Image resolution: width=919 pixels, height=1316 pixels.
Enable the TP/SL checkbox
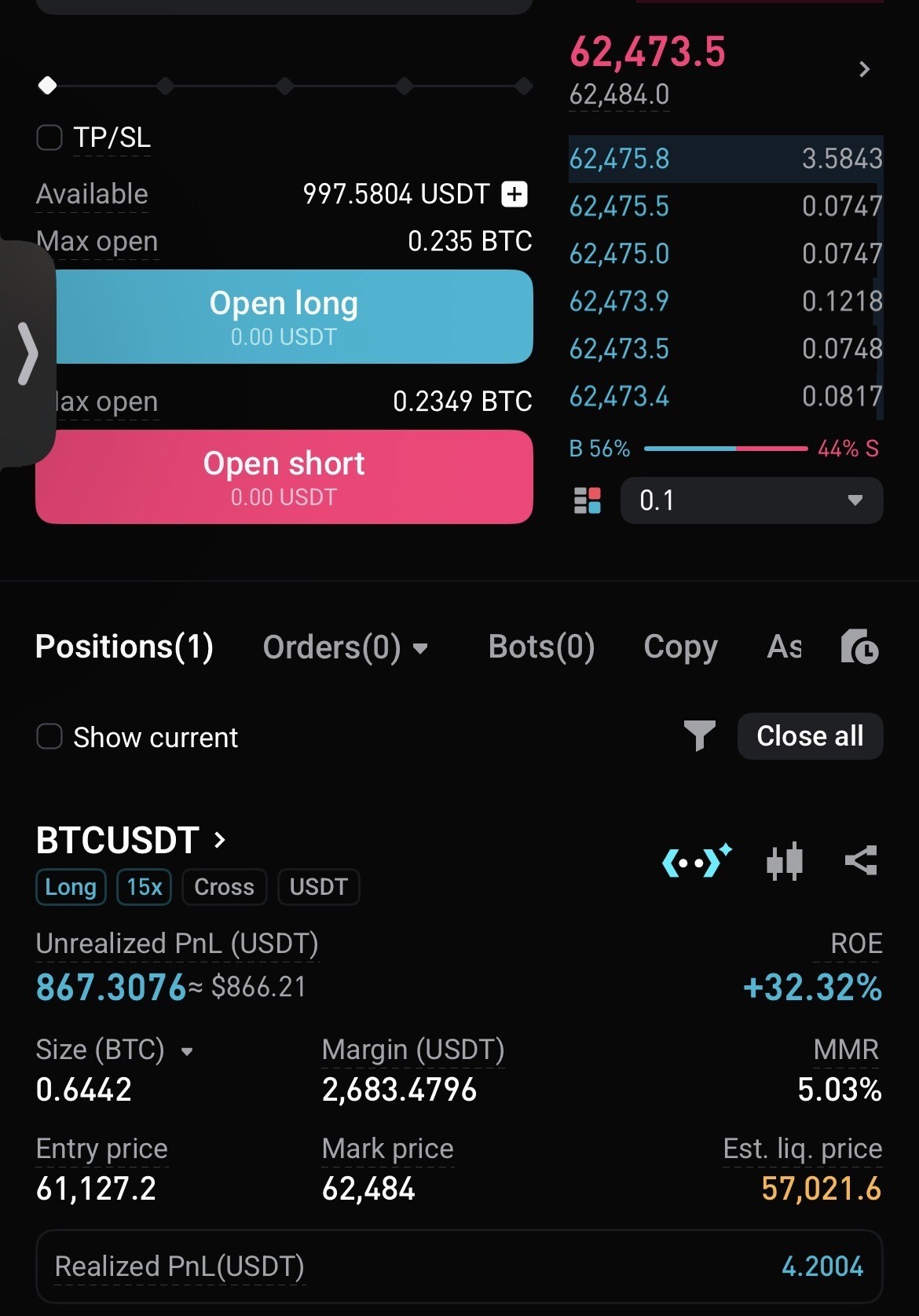pos(49,137)
